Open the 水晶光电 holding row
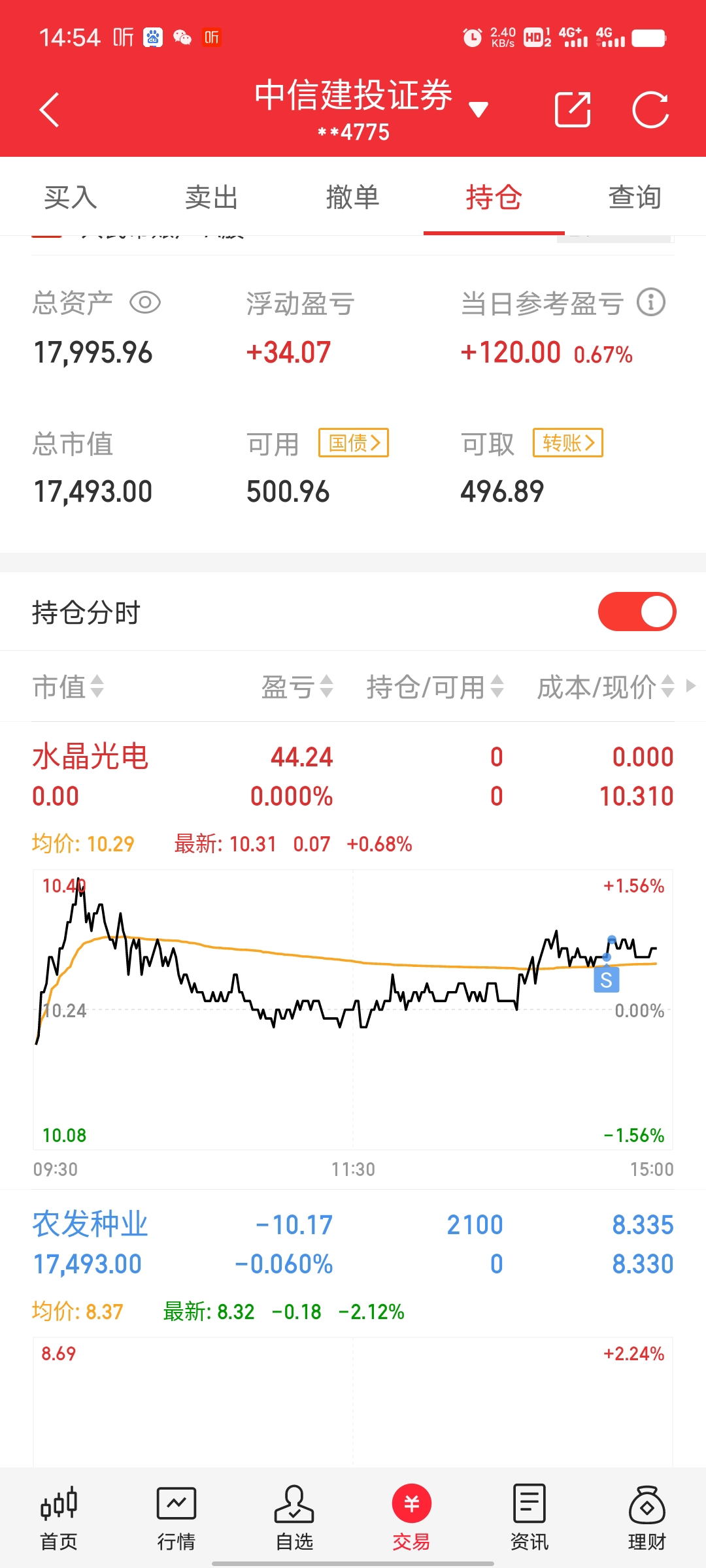706x1568 pixels. pos(353,776)
